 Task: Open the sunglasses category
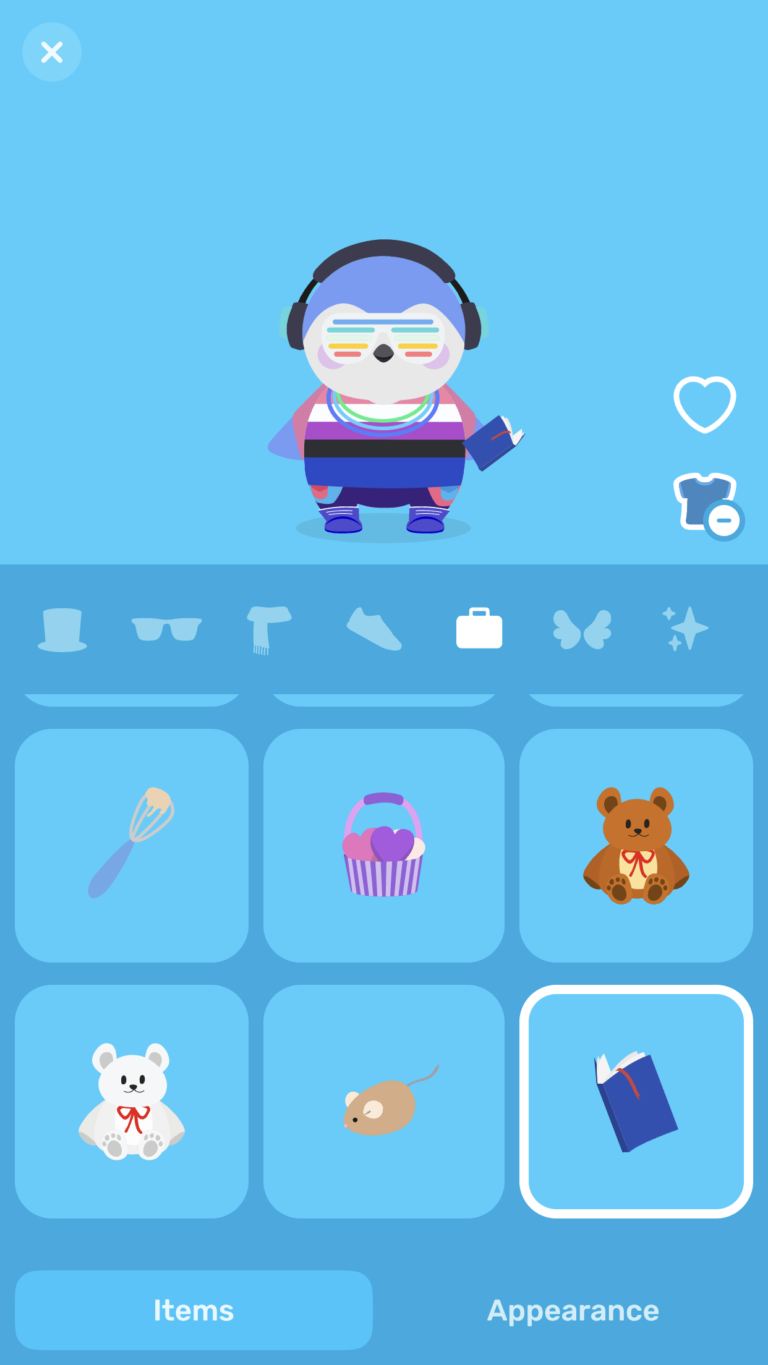(166, 630)
